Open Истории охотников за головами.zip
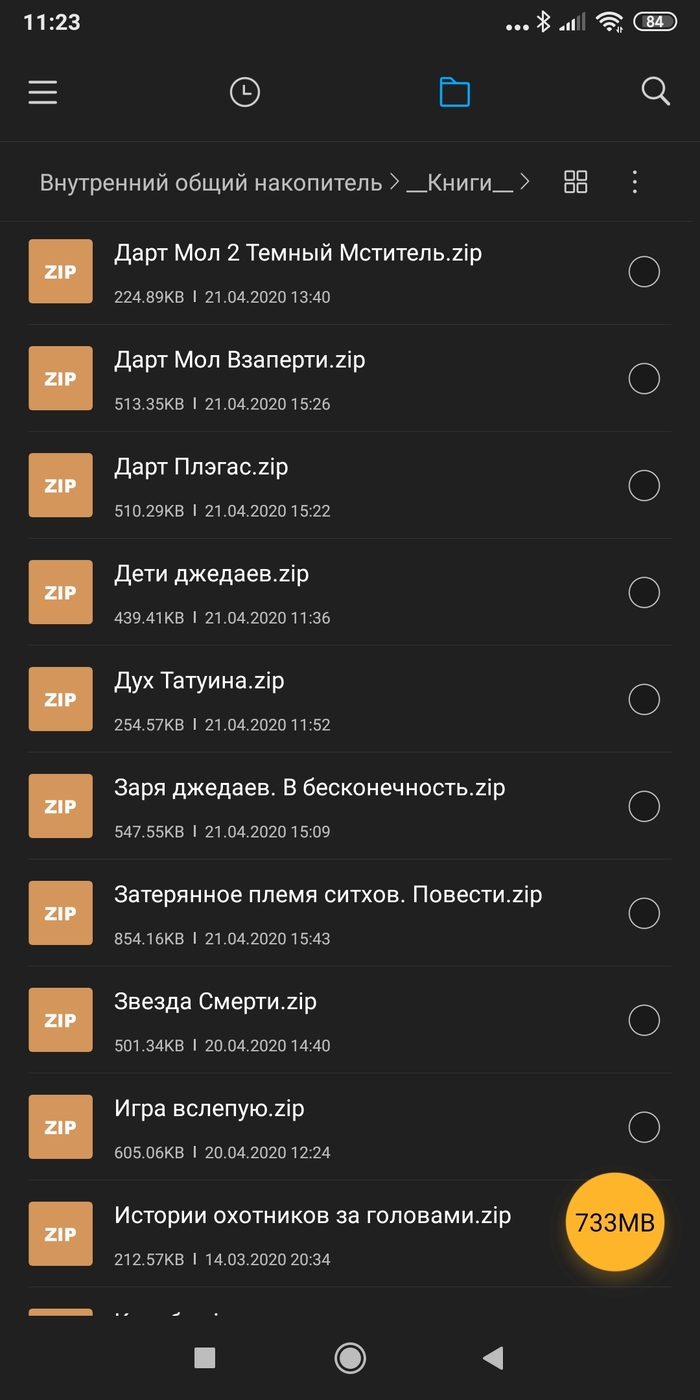Viewport: 700px width, 1400px height. pyautogui.click(x=312, y=1216)
